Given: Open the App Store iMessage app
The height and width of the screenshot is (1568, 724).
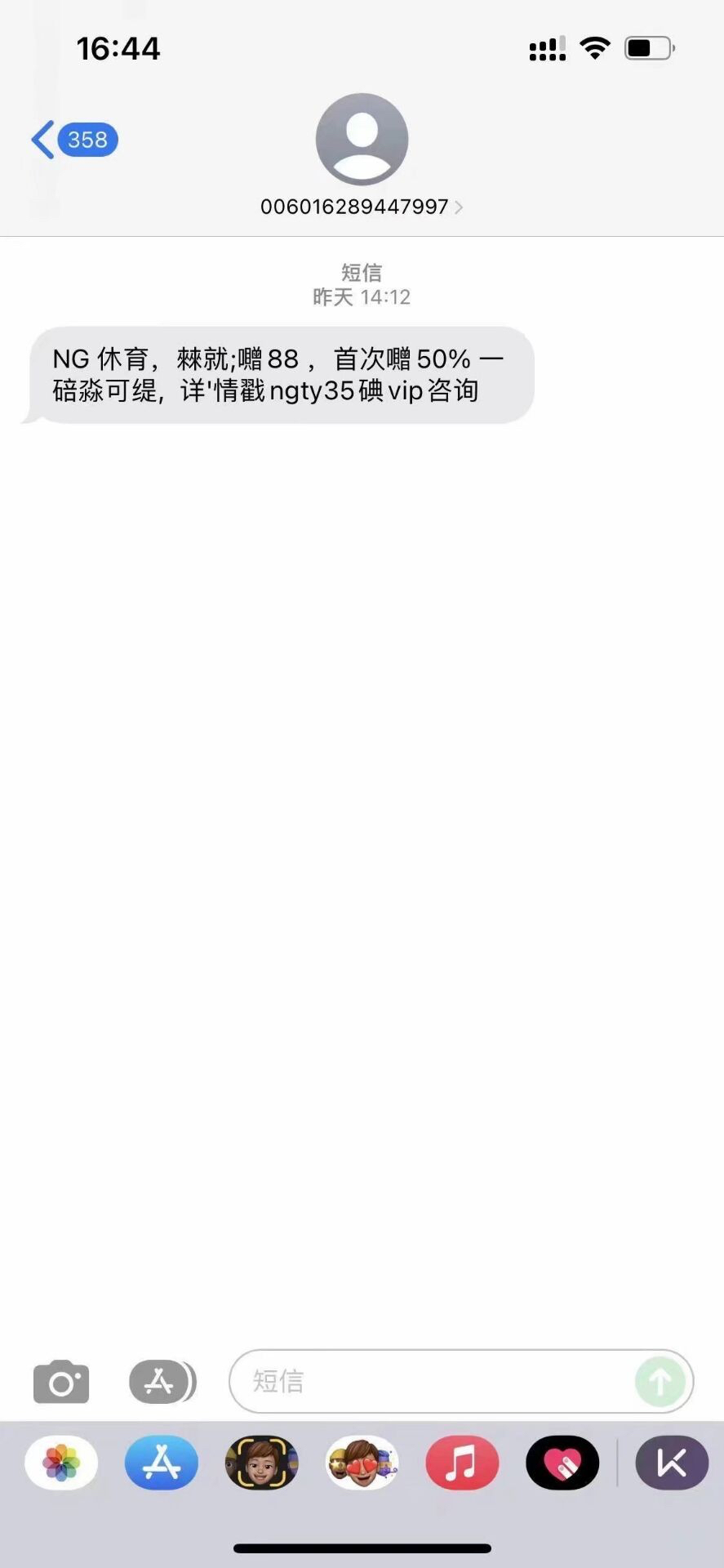Looking at the screenshot, I should 162,1463.
